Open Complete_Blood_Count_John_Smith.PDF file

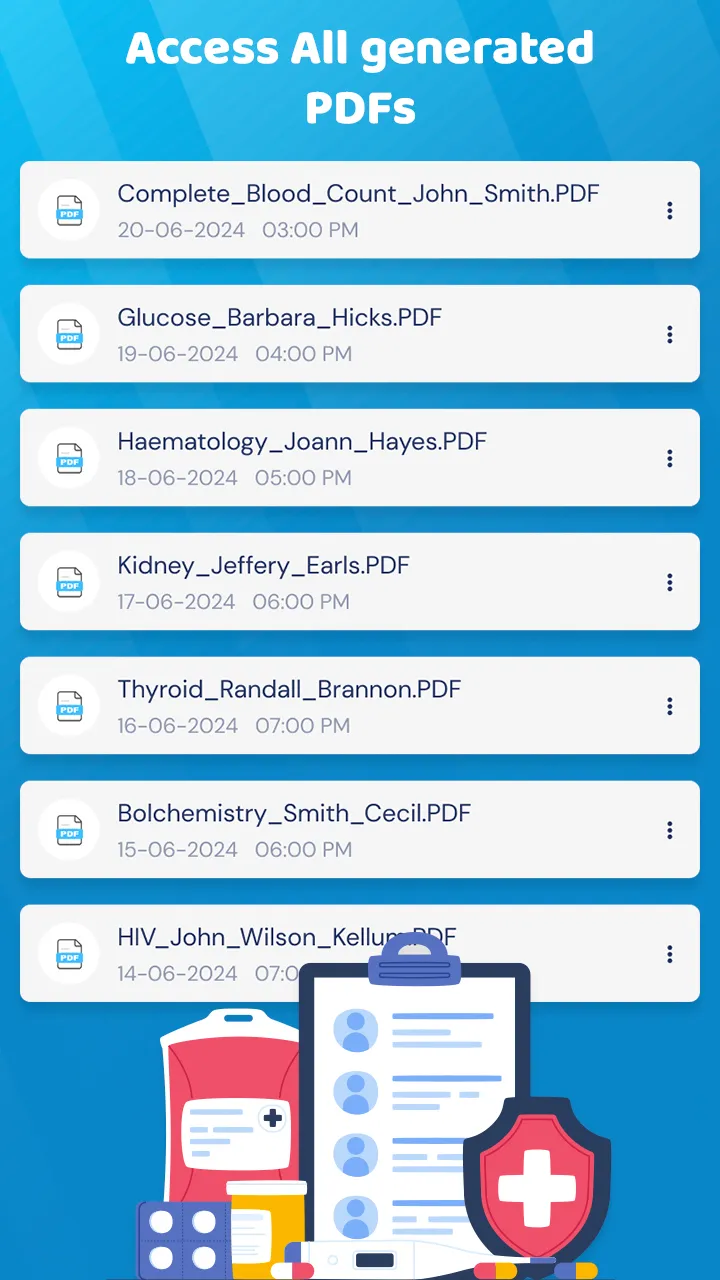(359, 194)
